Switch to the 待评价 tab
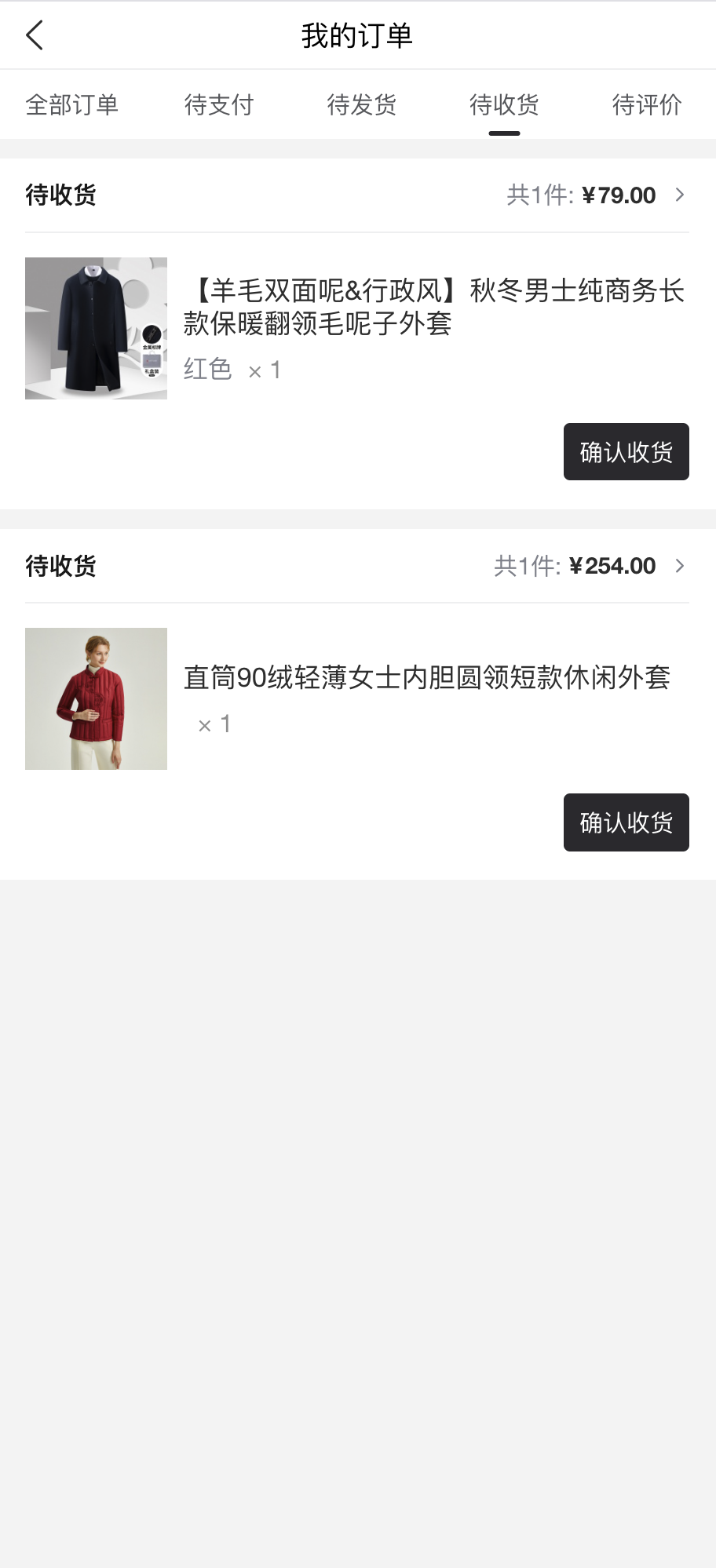Screen dimensions: 716x1568 pyautogui.click(x=646, y=104)
